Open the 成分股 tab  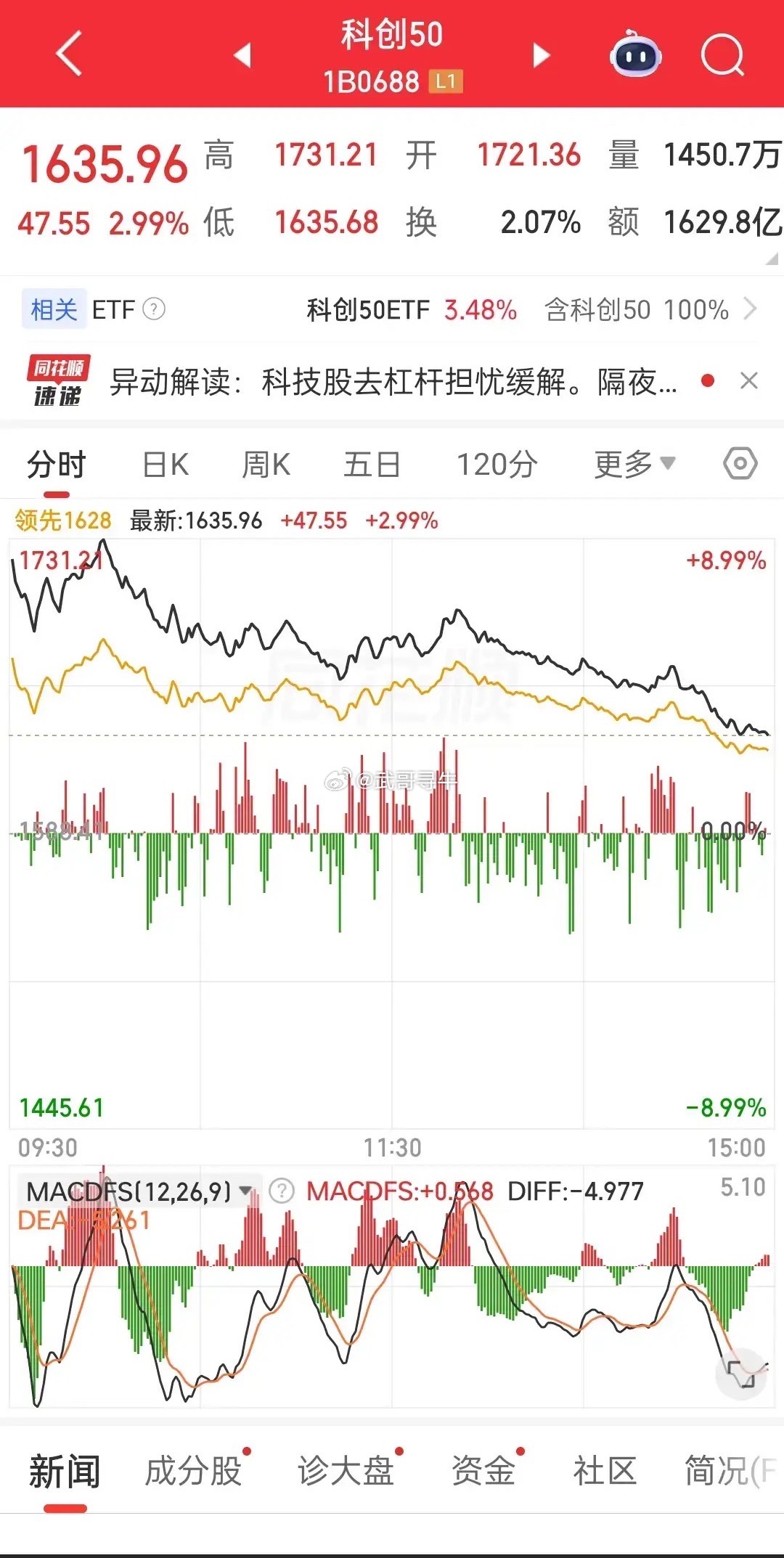(x=193, y=1472)
